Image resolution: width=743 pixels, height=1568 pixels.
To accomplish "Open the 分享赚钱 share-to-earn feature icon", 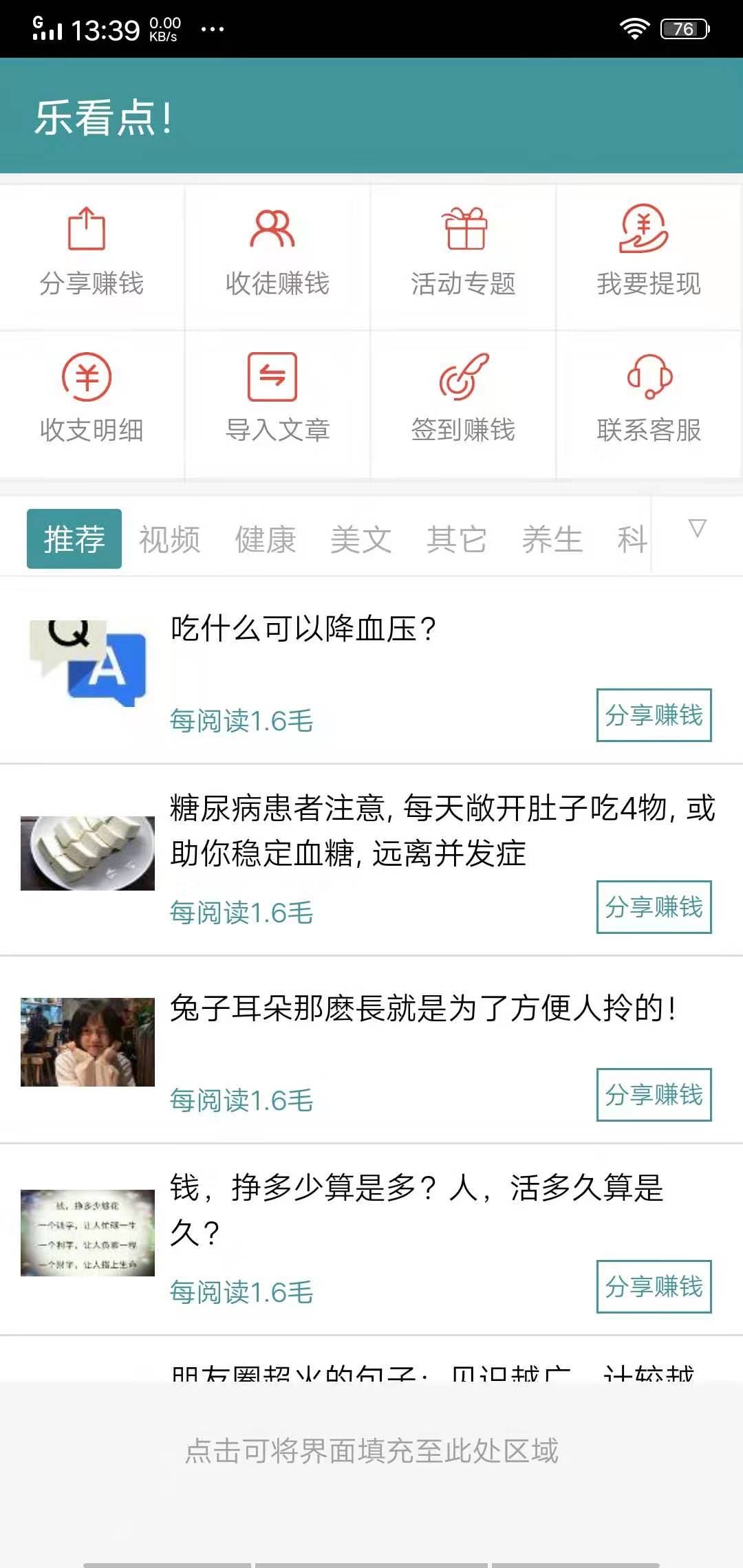I will coord(91,248).
